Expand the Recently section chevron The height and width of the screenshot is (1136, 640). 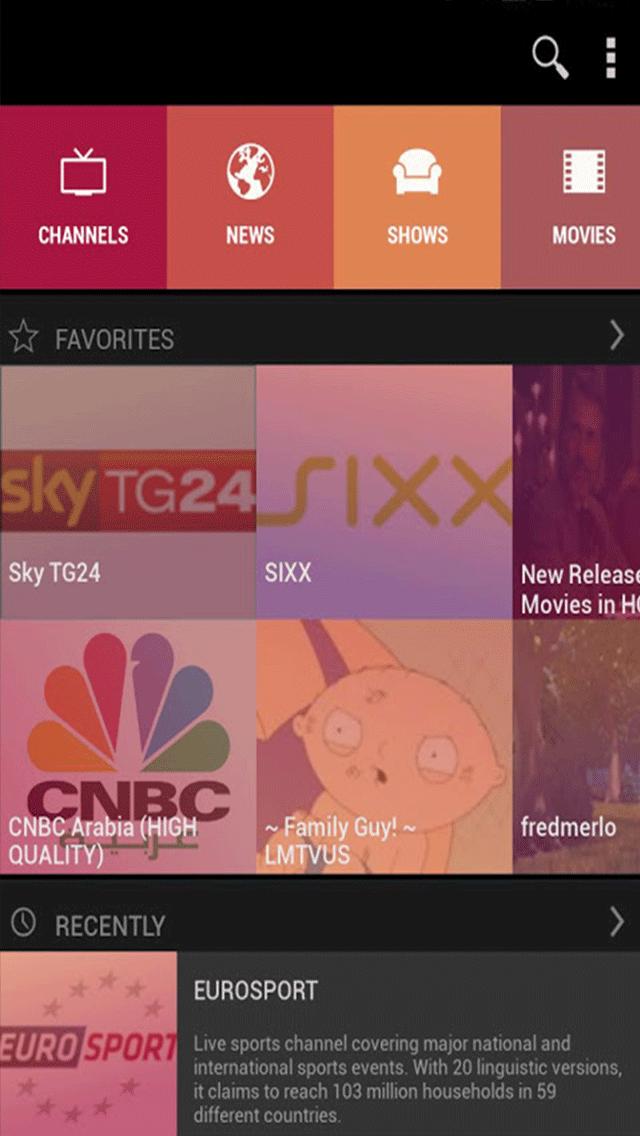pyautogui.click(x=616, y=923)
